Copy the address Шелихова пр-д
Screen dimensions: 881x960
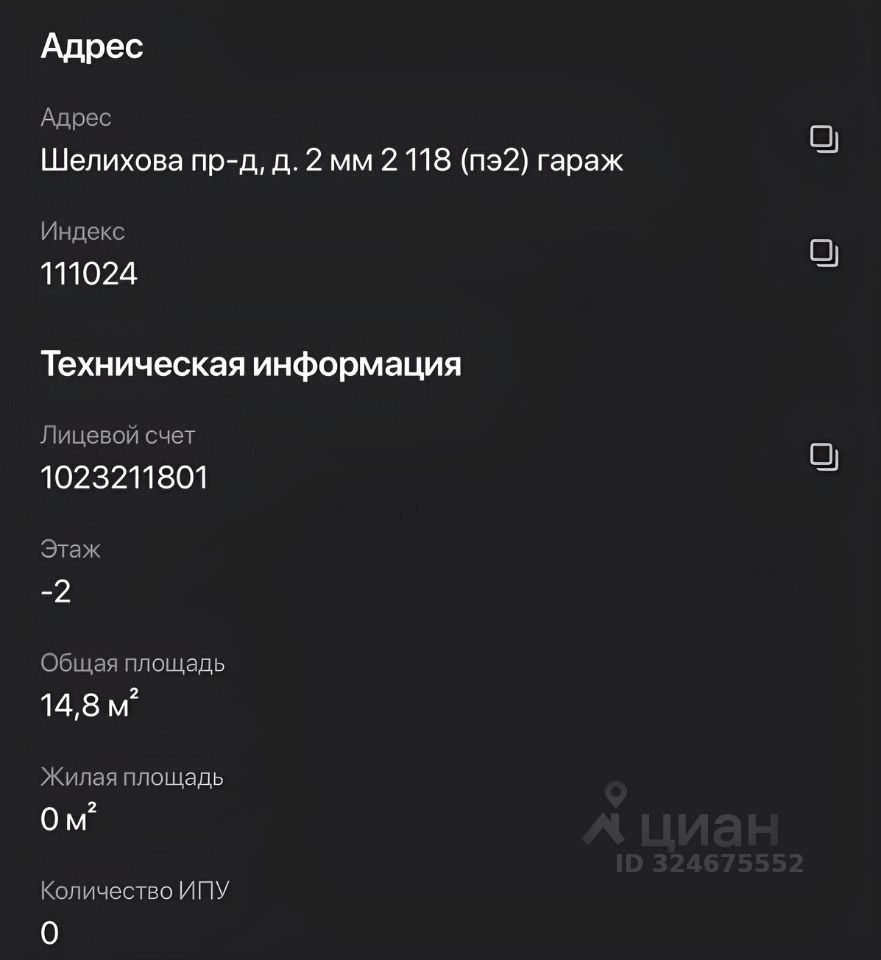tap(823, 139)
